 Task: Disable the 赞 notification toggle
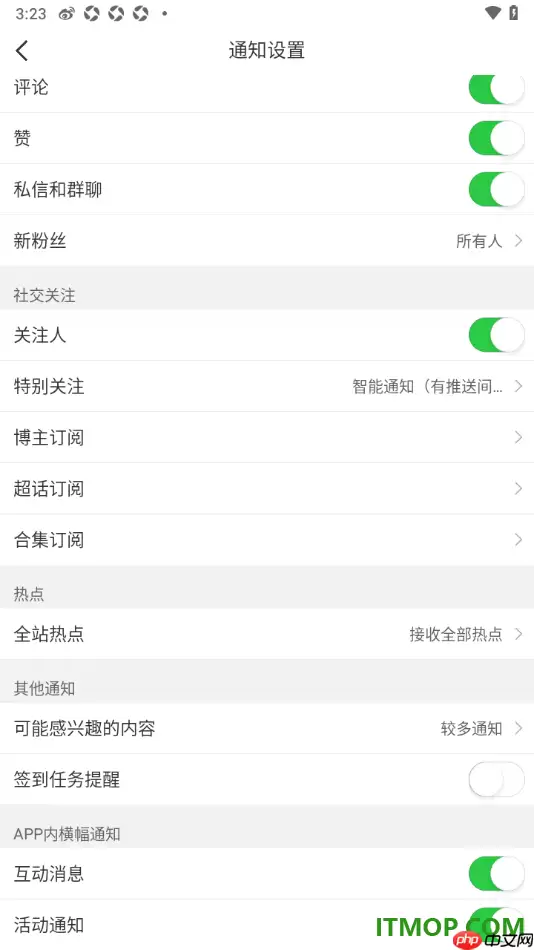tap(496, 138)
